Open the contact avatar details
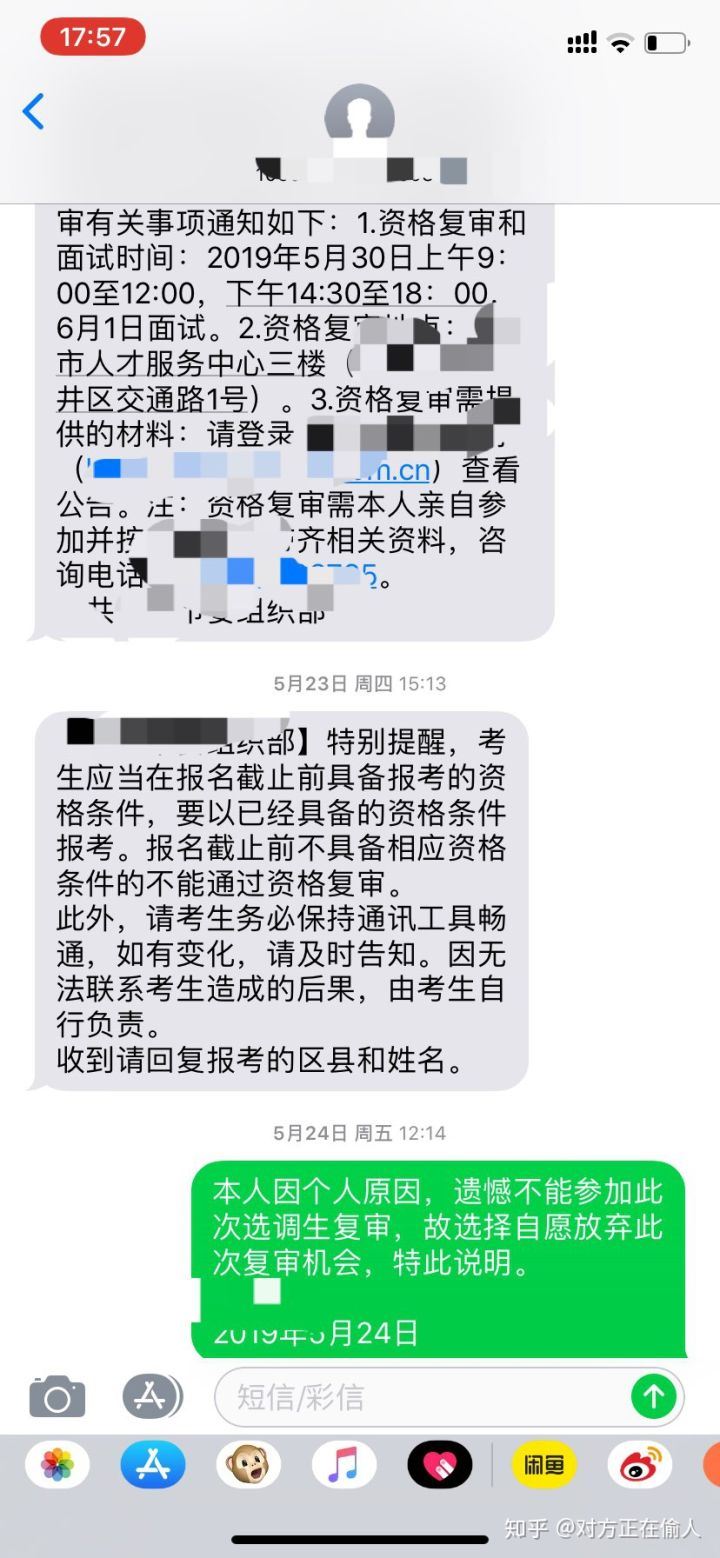 point(360,118)
